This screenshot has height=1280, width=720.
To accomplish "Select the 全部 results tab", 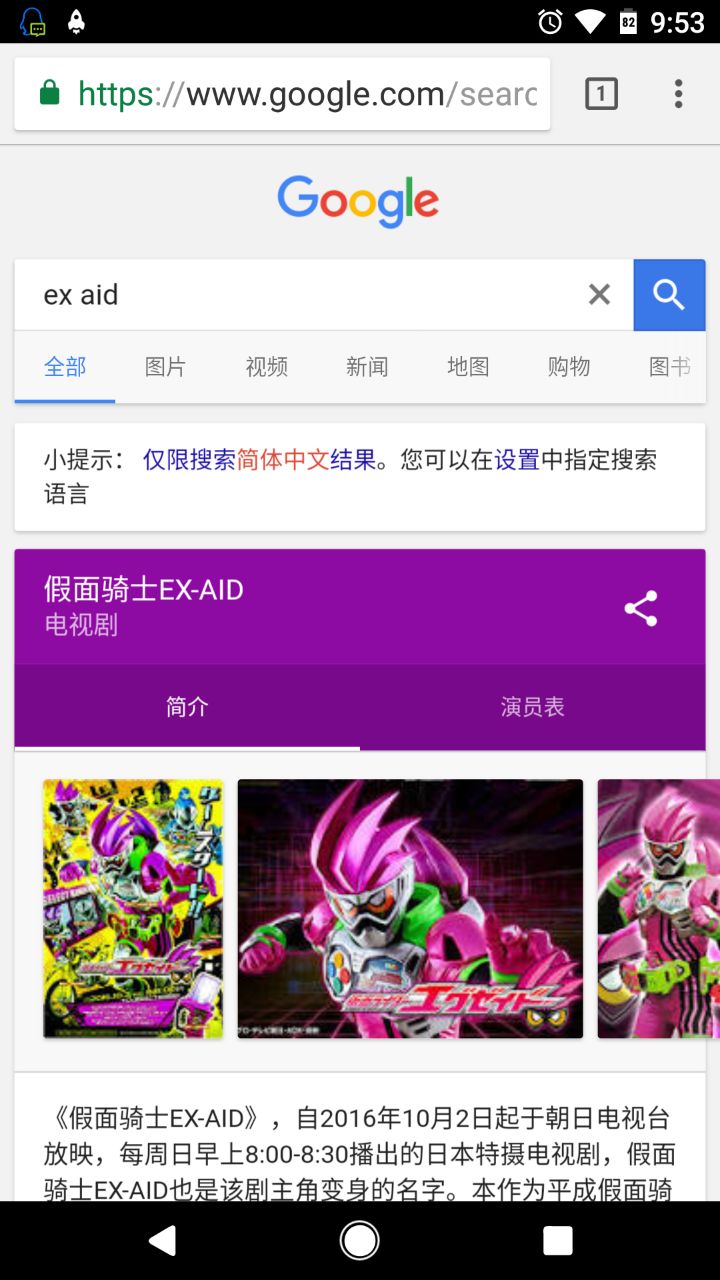I will click(x=65, y=367).
